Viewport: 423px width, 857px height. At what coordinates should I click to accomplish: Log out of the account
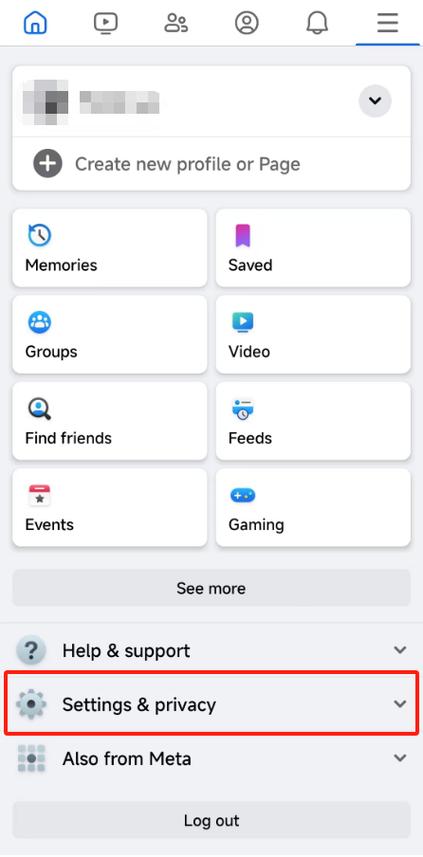(212, 820)
